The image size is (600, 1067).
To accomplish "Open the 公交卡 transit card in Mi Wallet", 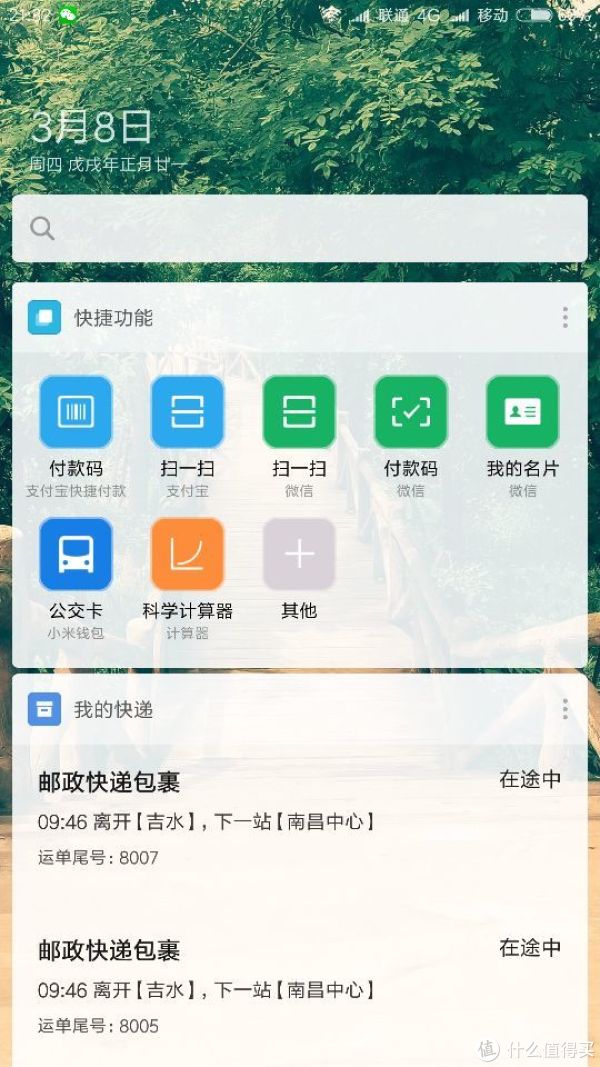I will coord(76,554).
